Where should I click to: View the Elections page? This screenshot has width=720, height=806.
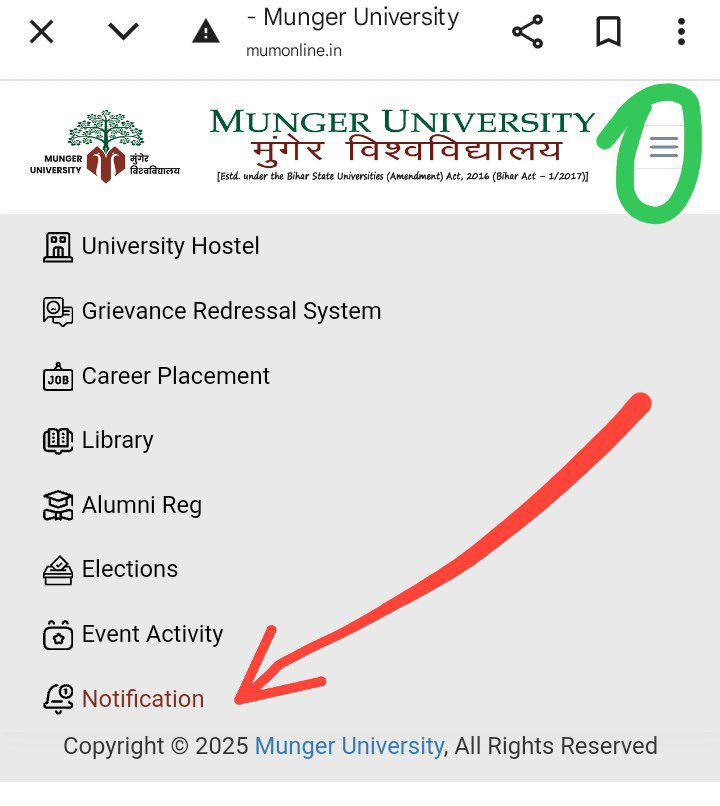pyautogui.click(x=129, y=569)
